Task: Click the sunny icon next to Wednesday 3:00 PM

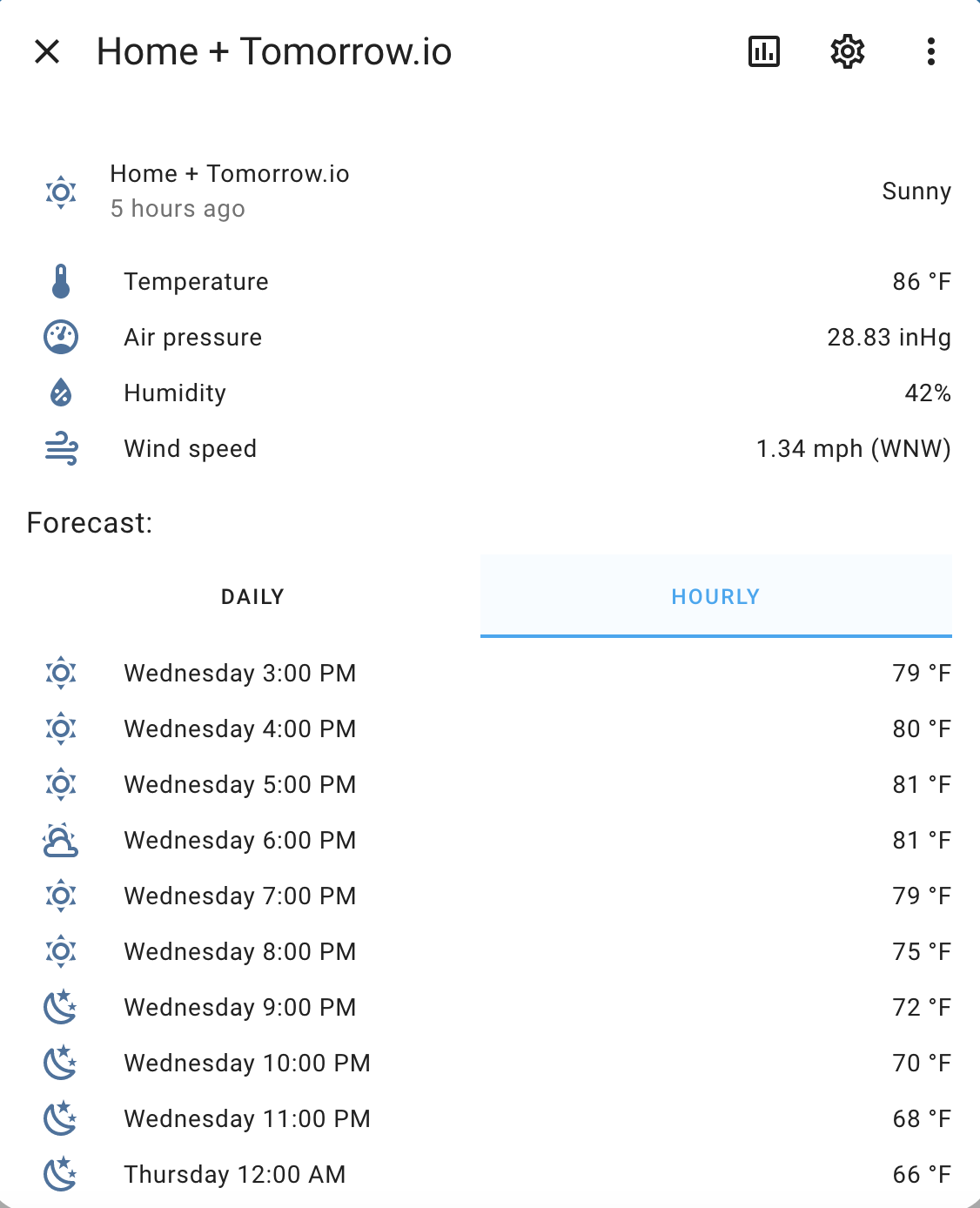Action: pyautogui.click(x=60, y=673)
